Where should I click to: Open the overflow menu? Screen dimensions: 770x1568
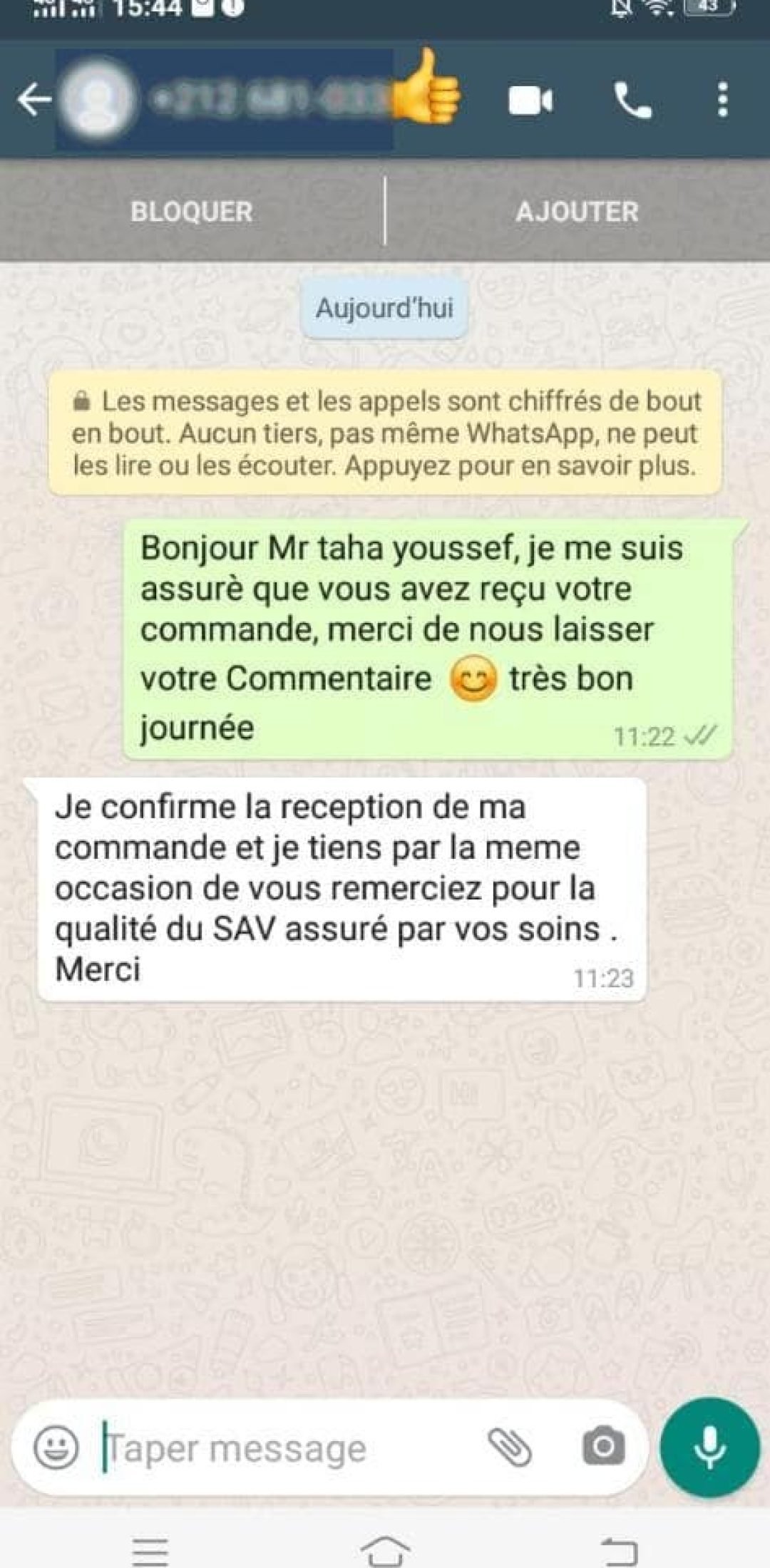point(722,100)
